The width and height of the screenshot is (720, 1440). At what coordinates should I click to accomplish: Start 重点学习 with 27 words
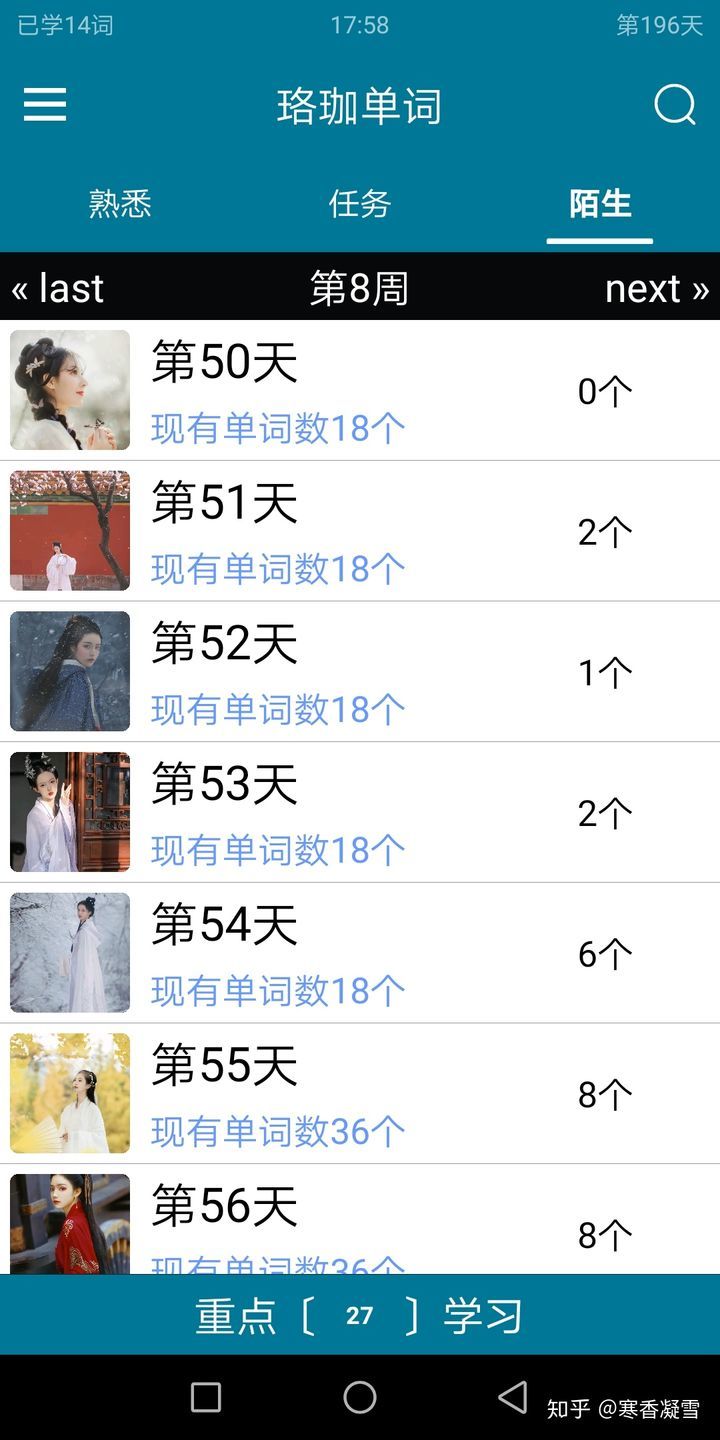[x=360, y=1315]
